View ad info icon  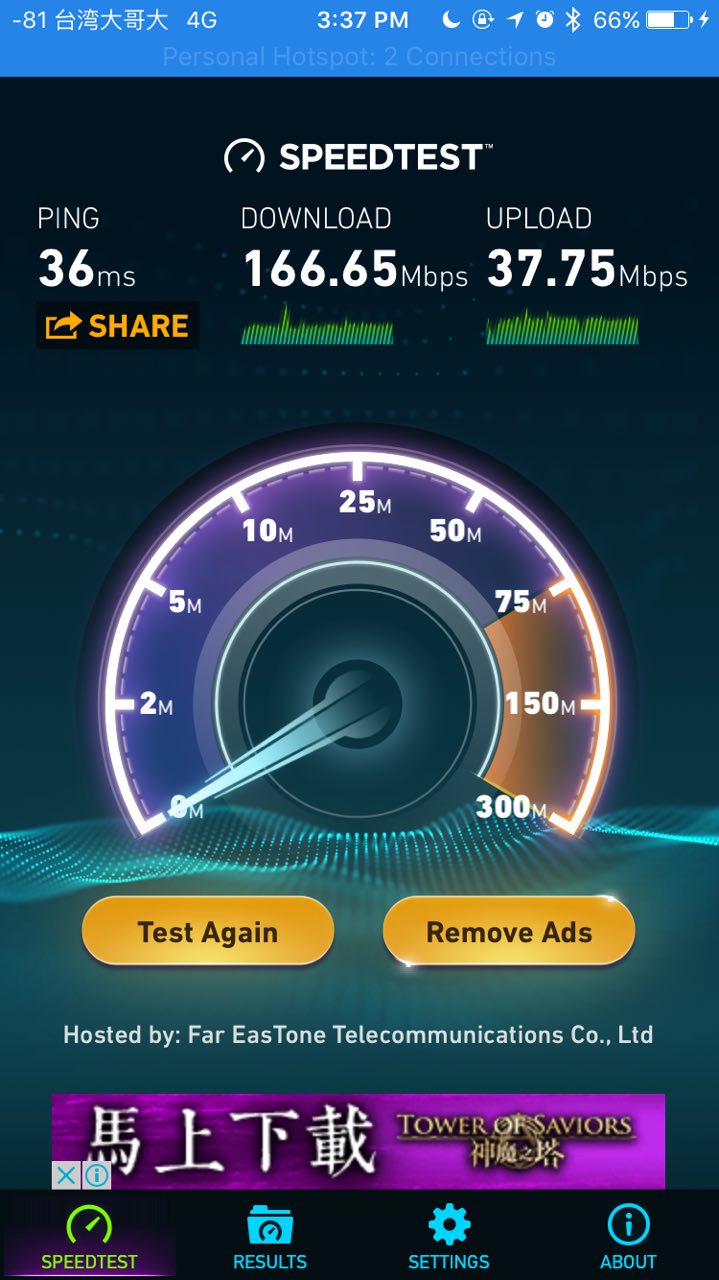[96, 1175]
